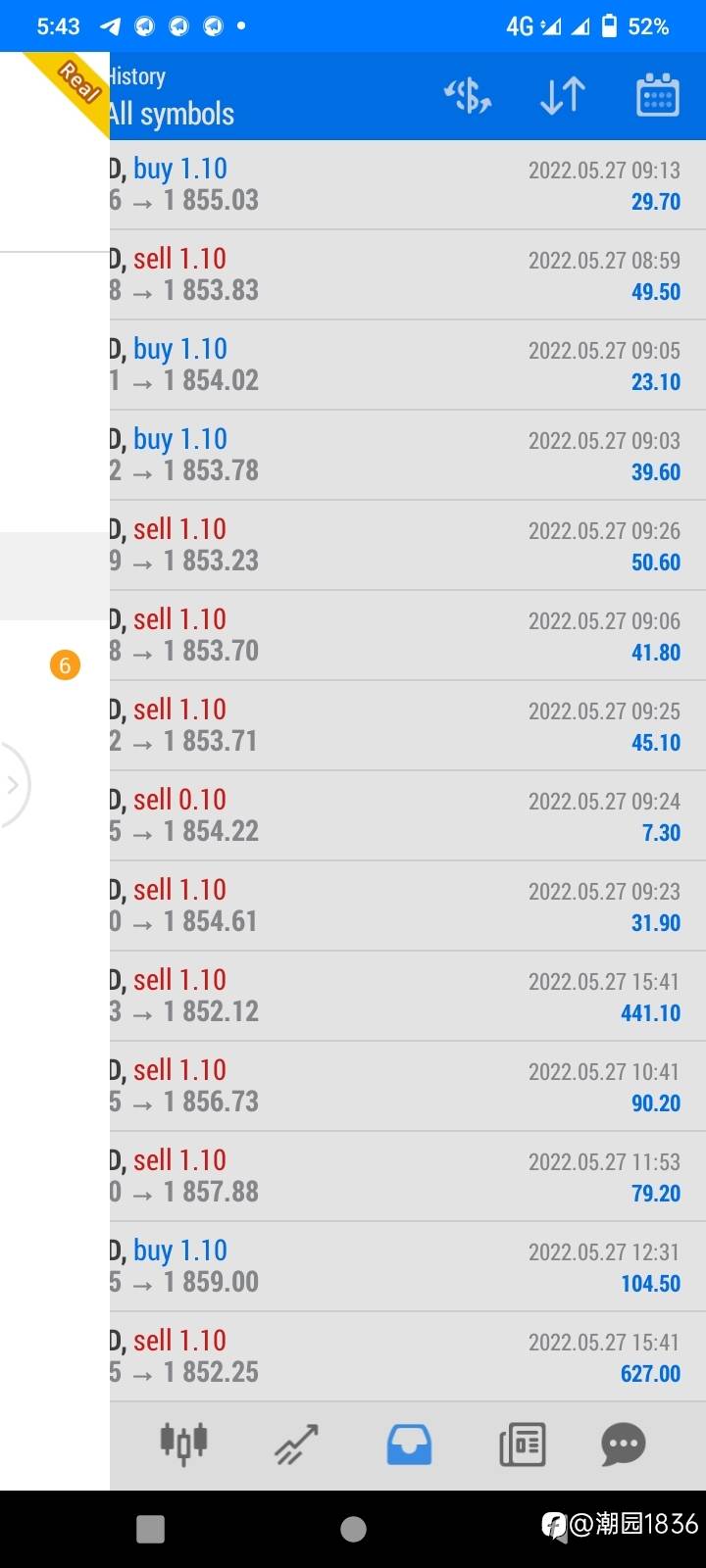
Task: Open the News tab
Action: 523,1445
